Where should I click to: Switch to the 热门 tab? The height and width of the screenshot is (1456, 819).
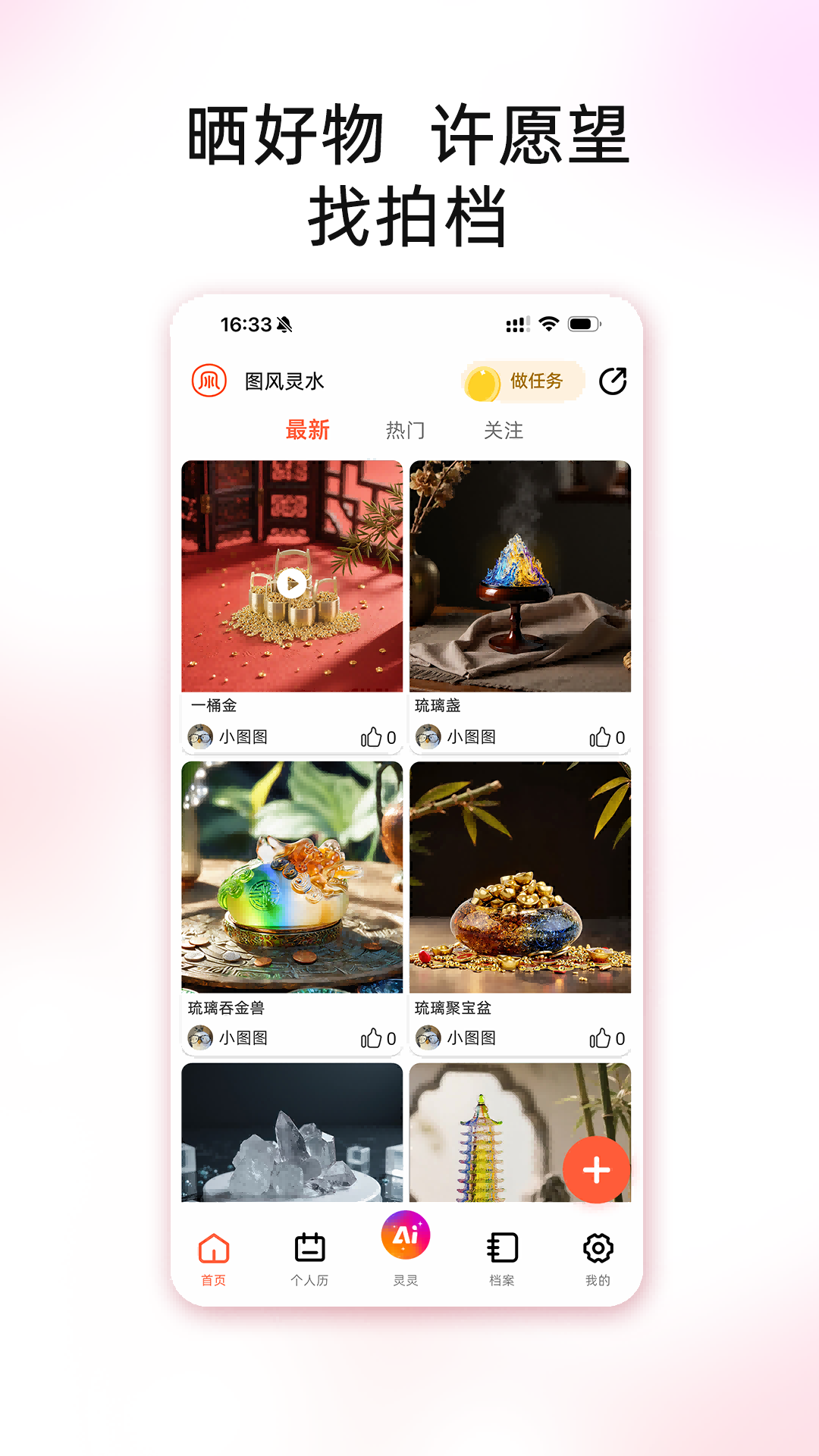(x=405, y=430)
